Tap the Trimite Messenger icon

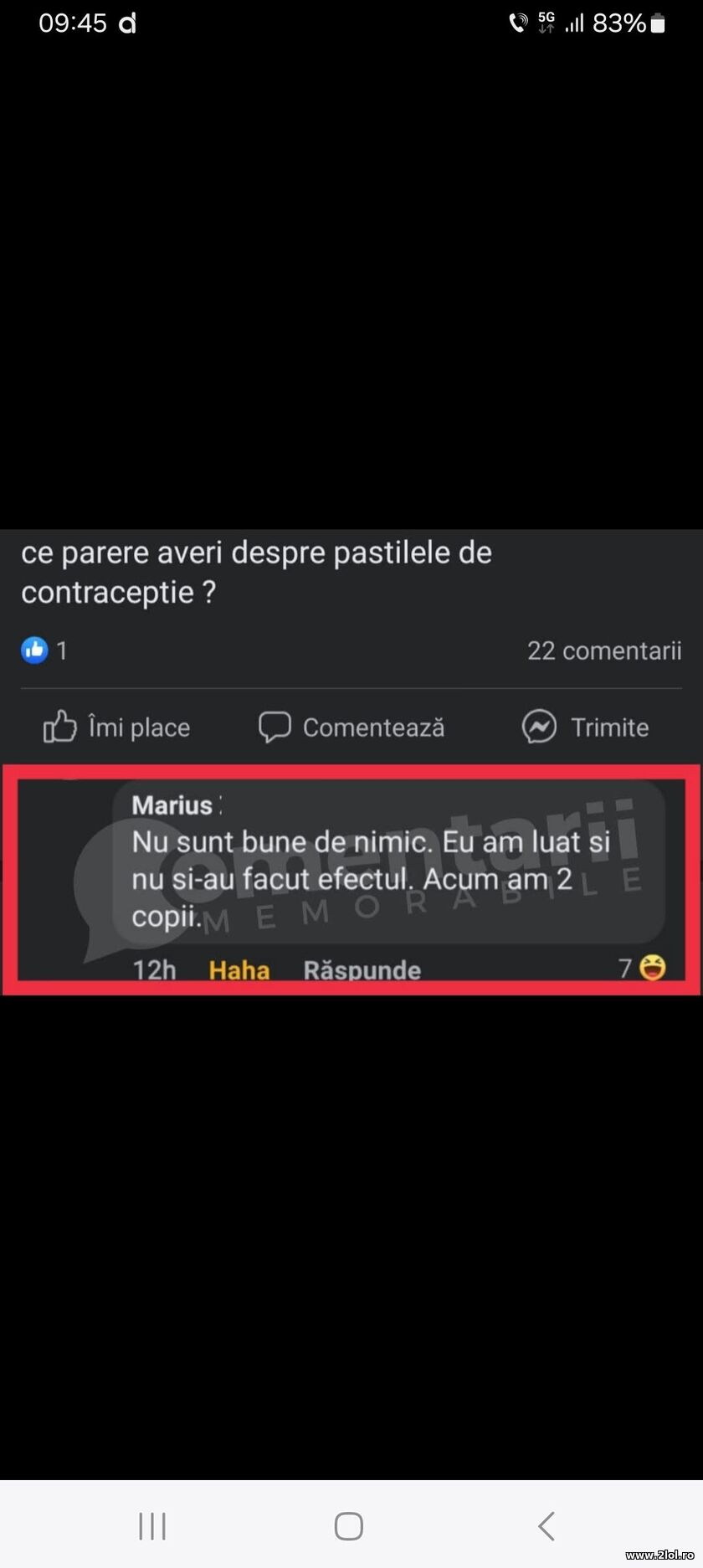pyautogui.click(x=540, y=727)
